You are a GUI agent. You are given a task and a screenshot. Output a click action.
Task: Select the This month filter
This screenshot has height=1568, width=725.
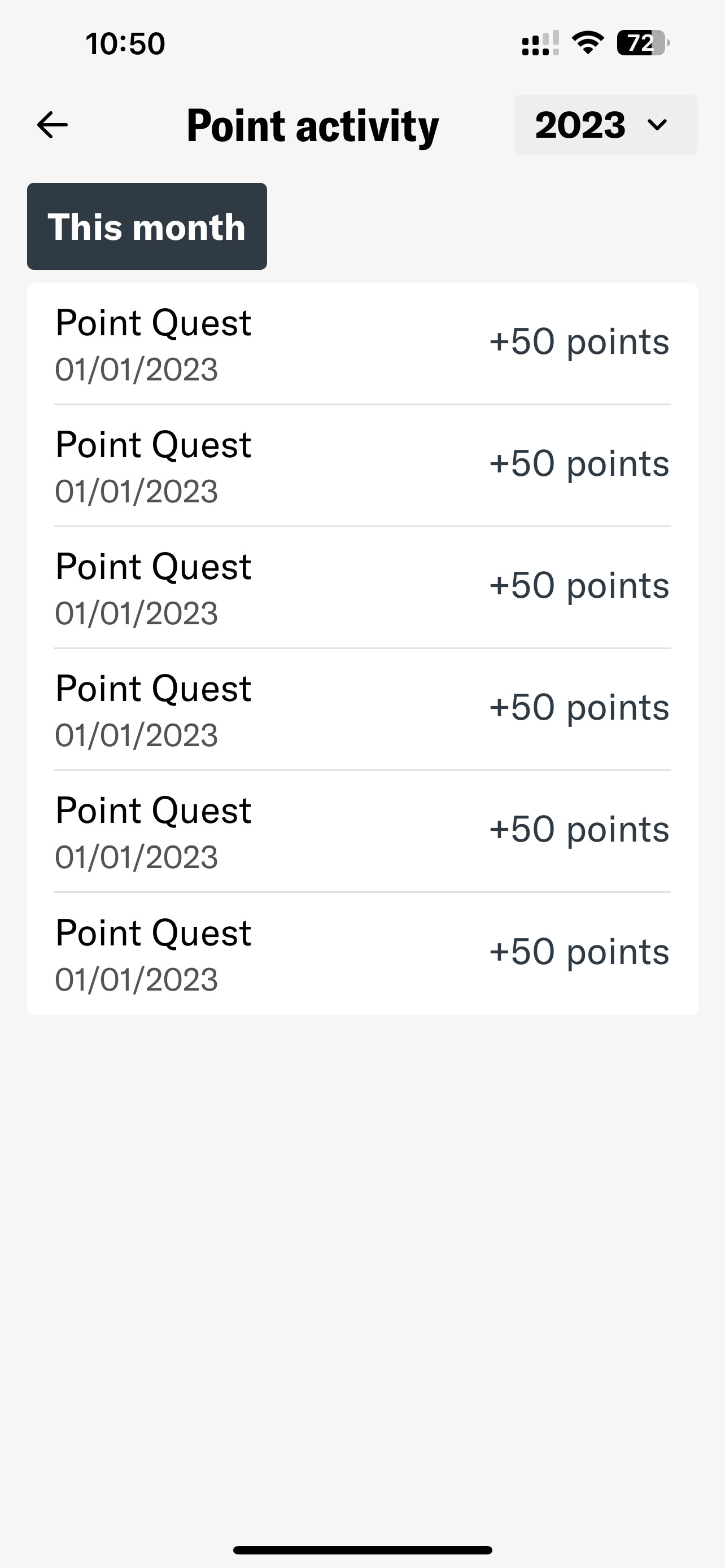(147, 226)
